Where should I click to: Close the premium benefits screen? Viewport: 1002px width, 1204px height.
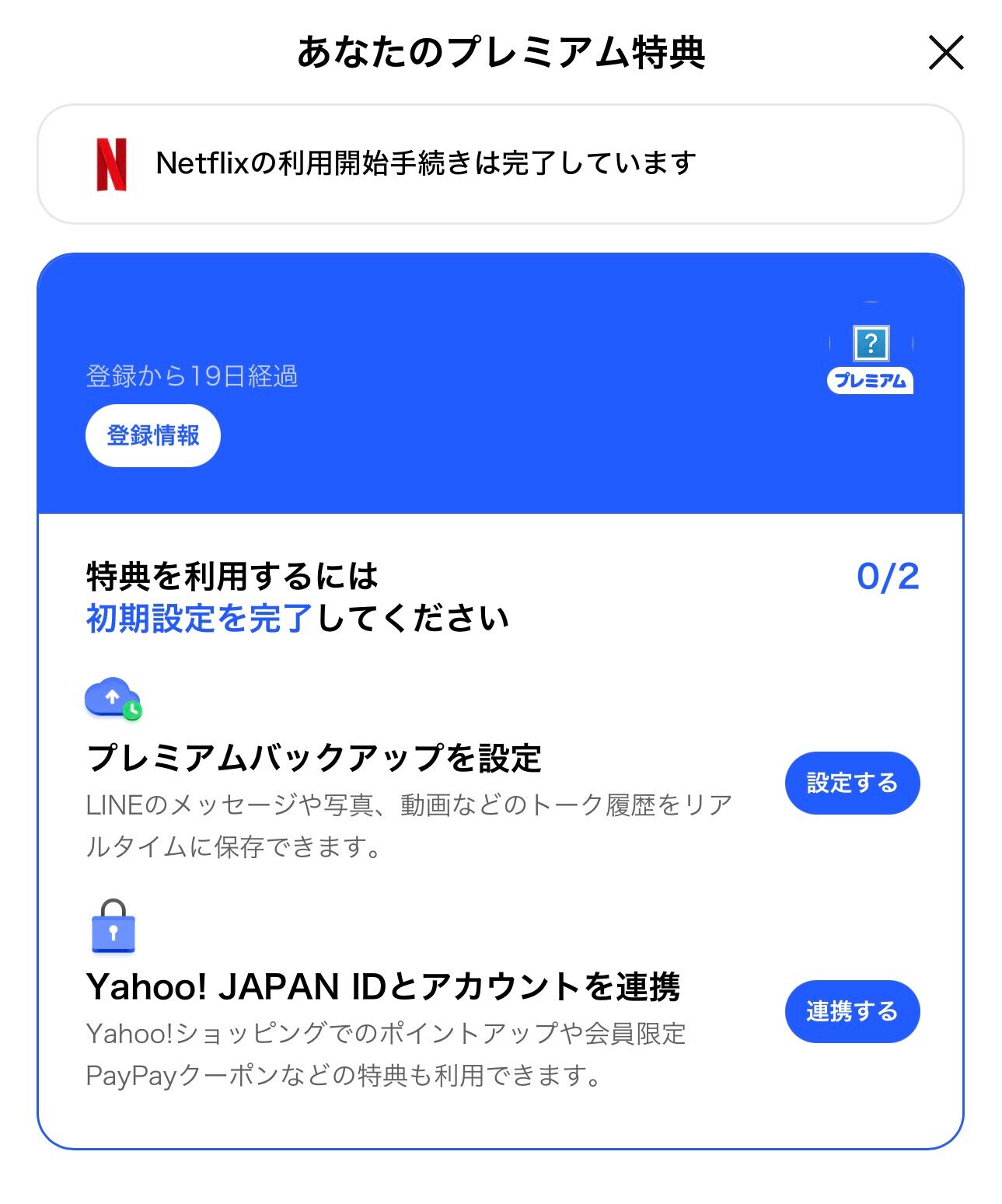pos(945,53)
